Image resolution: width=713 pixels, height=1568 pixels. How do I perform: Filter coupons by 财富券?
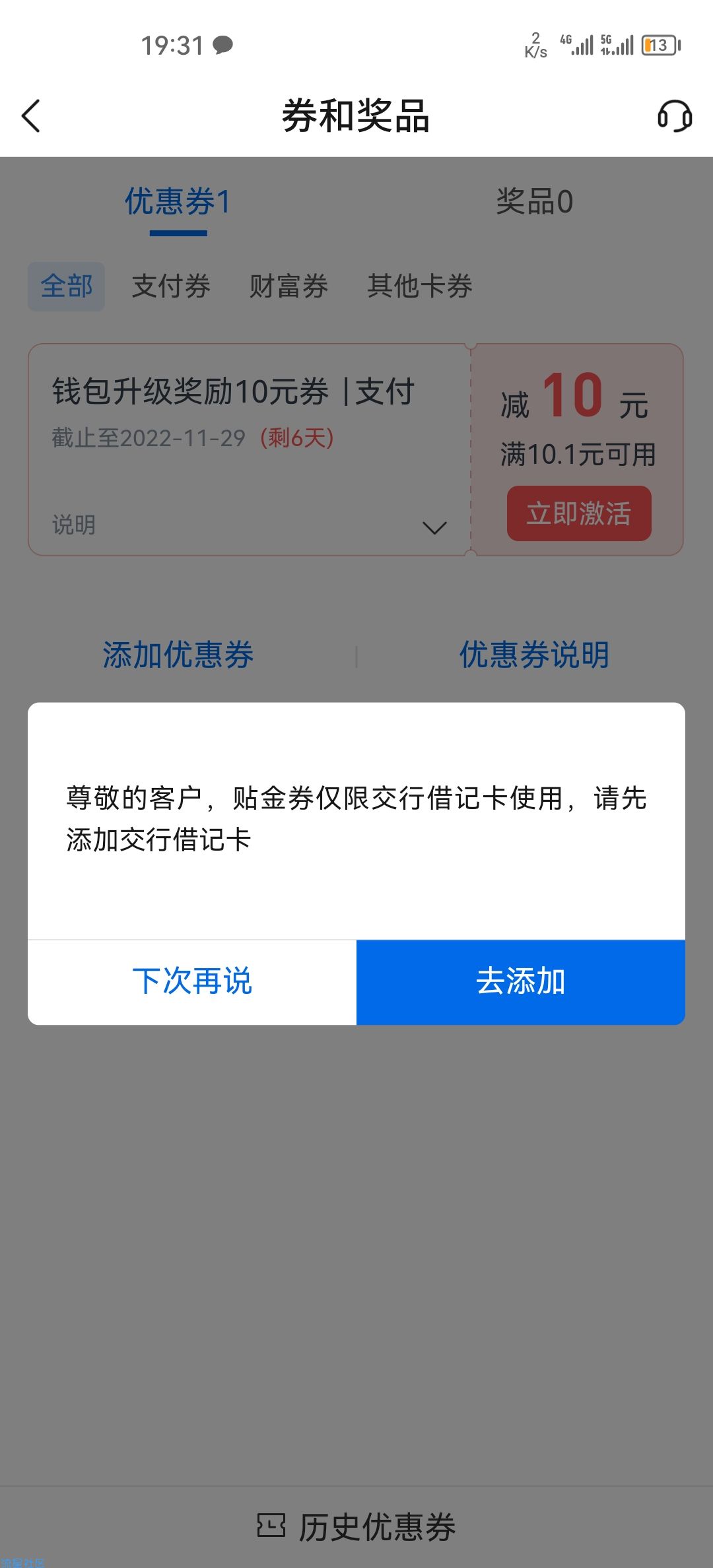click(289, 286)
